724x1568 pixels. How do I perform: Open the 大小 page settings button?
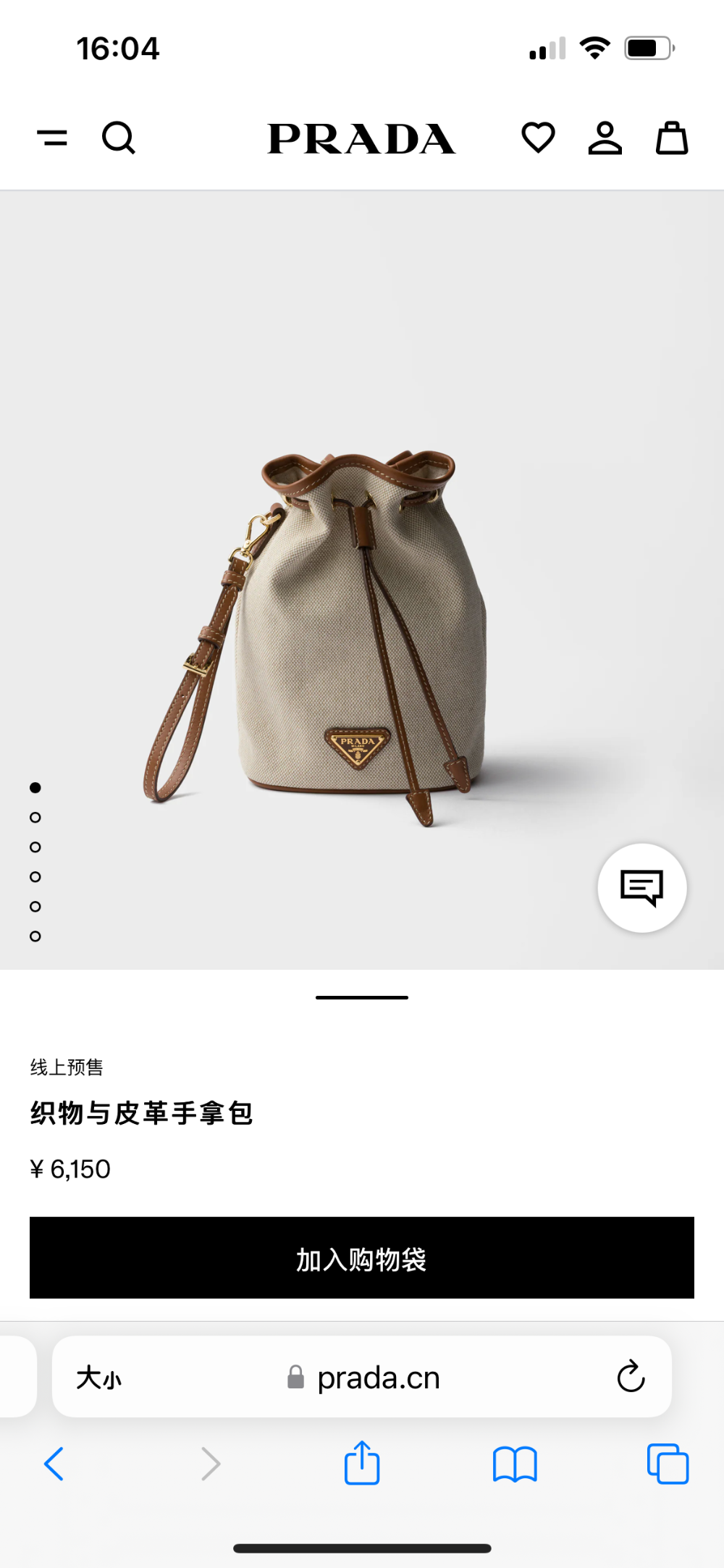(x=99, y=1378)
